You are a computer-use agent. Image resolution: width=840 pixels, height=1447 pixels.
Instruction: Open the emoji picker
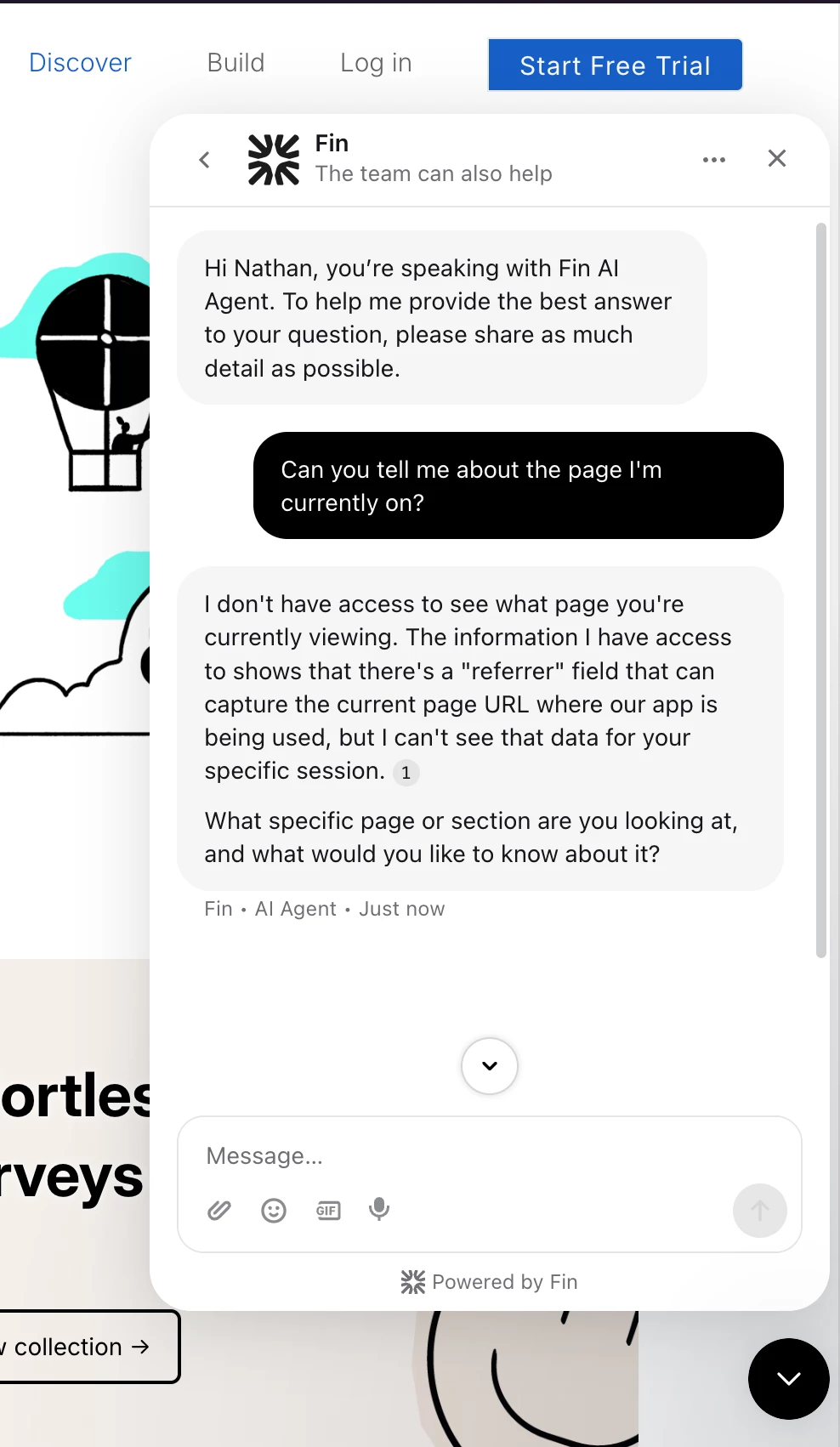(274, 1210)
